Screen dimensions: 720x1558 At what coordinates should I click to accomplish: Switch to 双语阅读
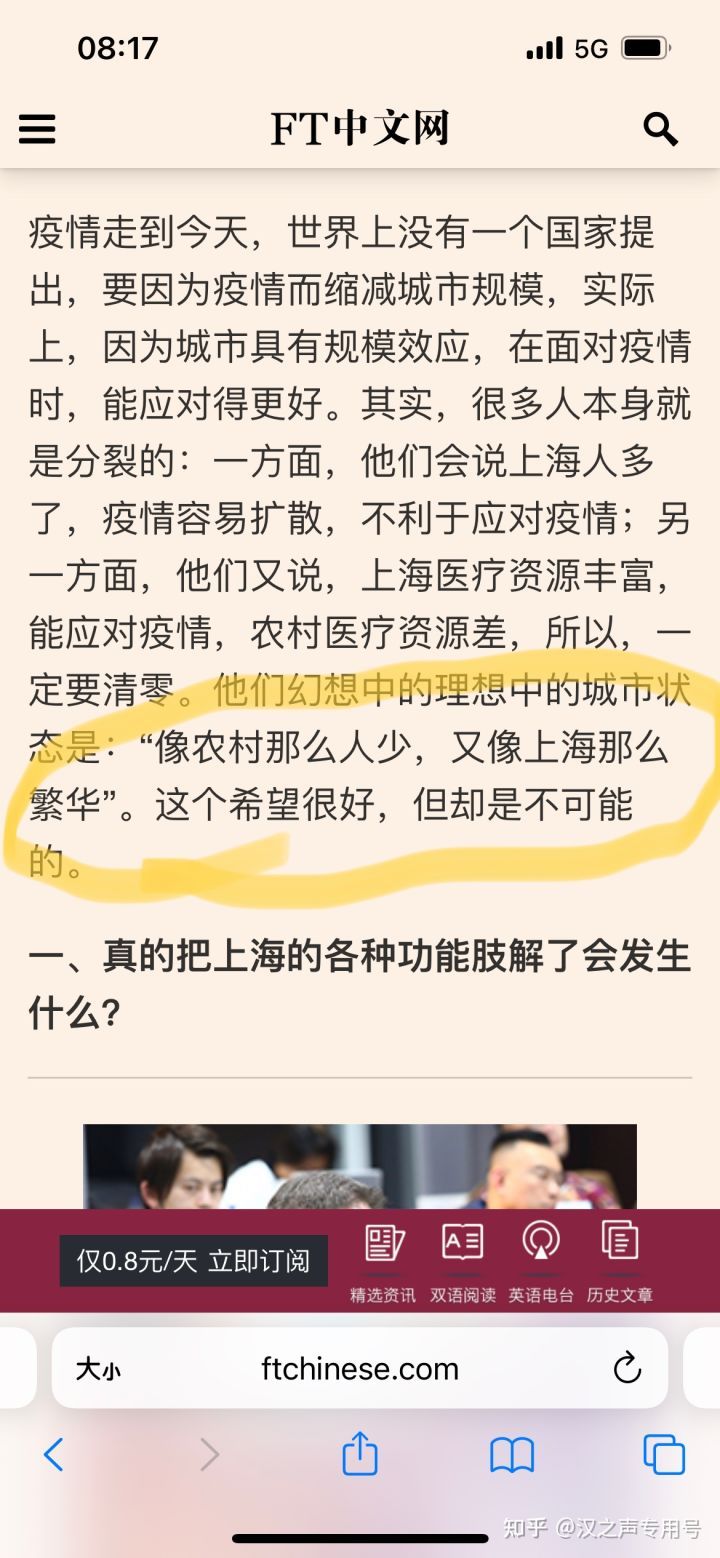coord(462,1263)
